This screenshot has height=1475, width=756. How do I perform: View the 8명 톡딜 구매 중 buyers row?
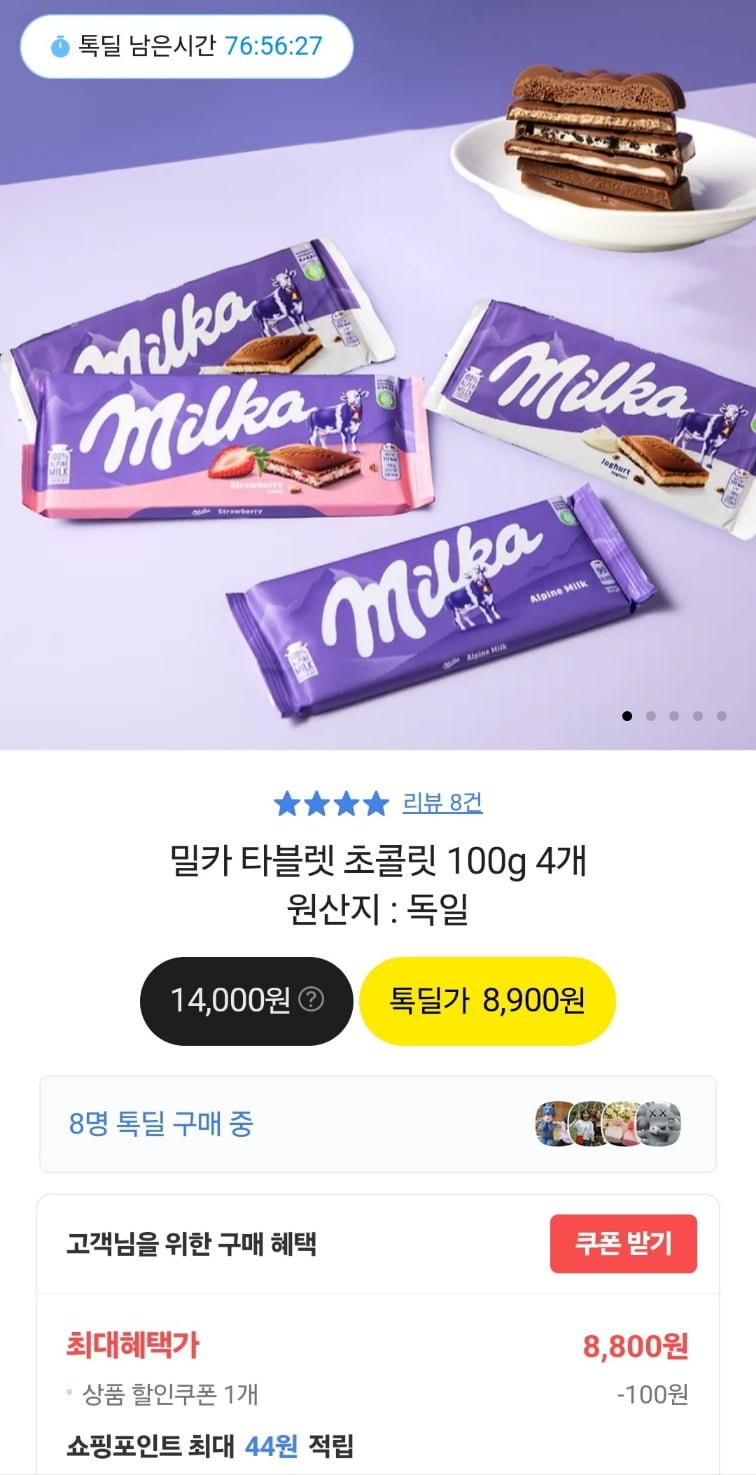click(x=377, y=1124)
